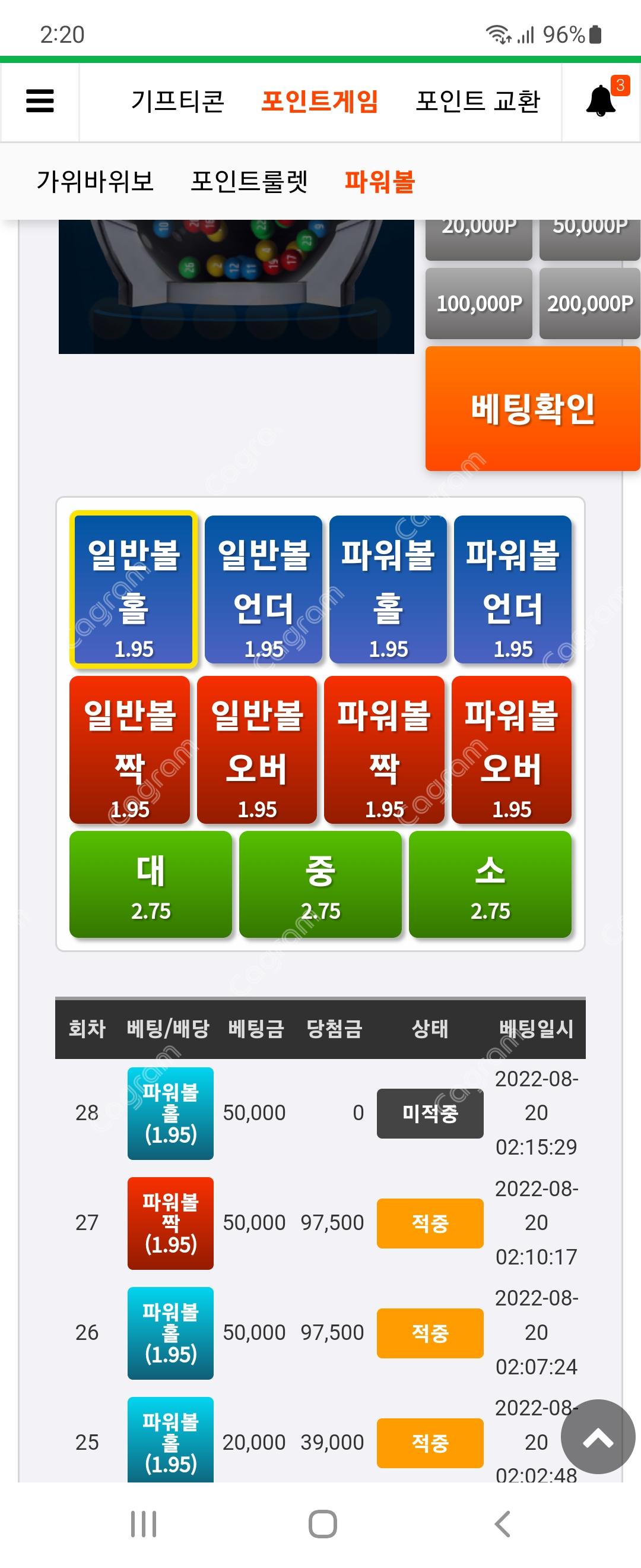The width and height of the screenshot is (641, 1568).
Task: Switch to the 기프티콘 tab
Action: point(177,101)
